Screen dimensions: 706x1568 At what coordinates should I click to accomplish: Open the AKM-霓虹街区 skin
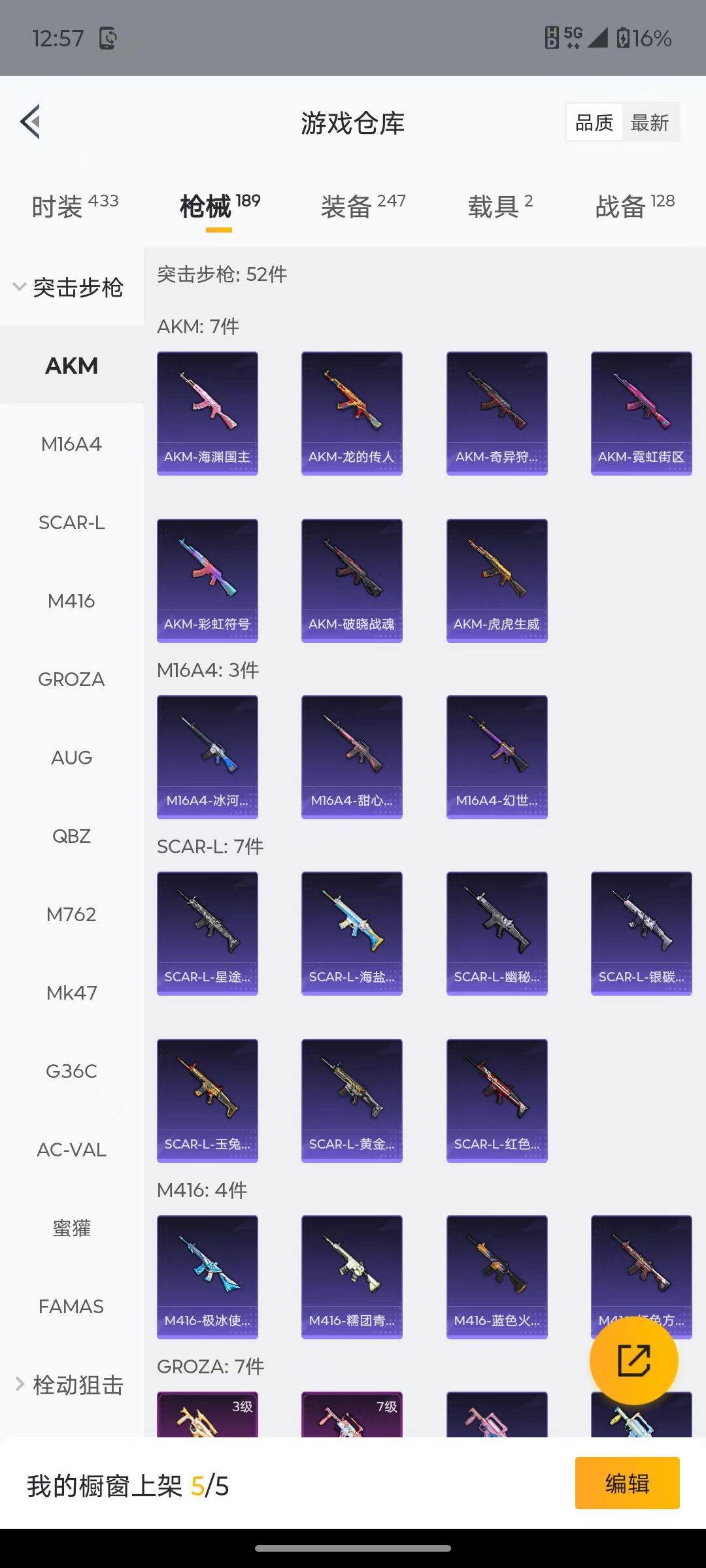(641, 413)
